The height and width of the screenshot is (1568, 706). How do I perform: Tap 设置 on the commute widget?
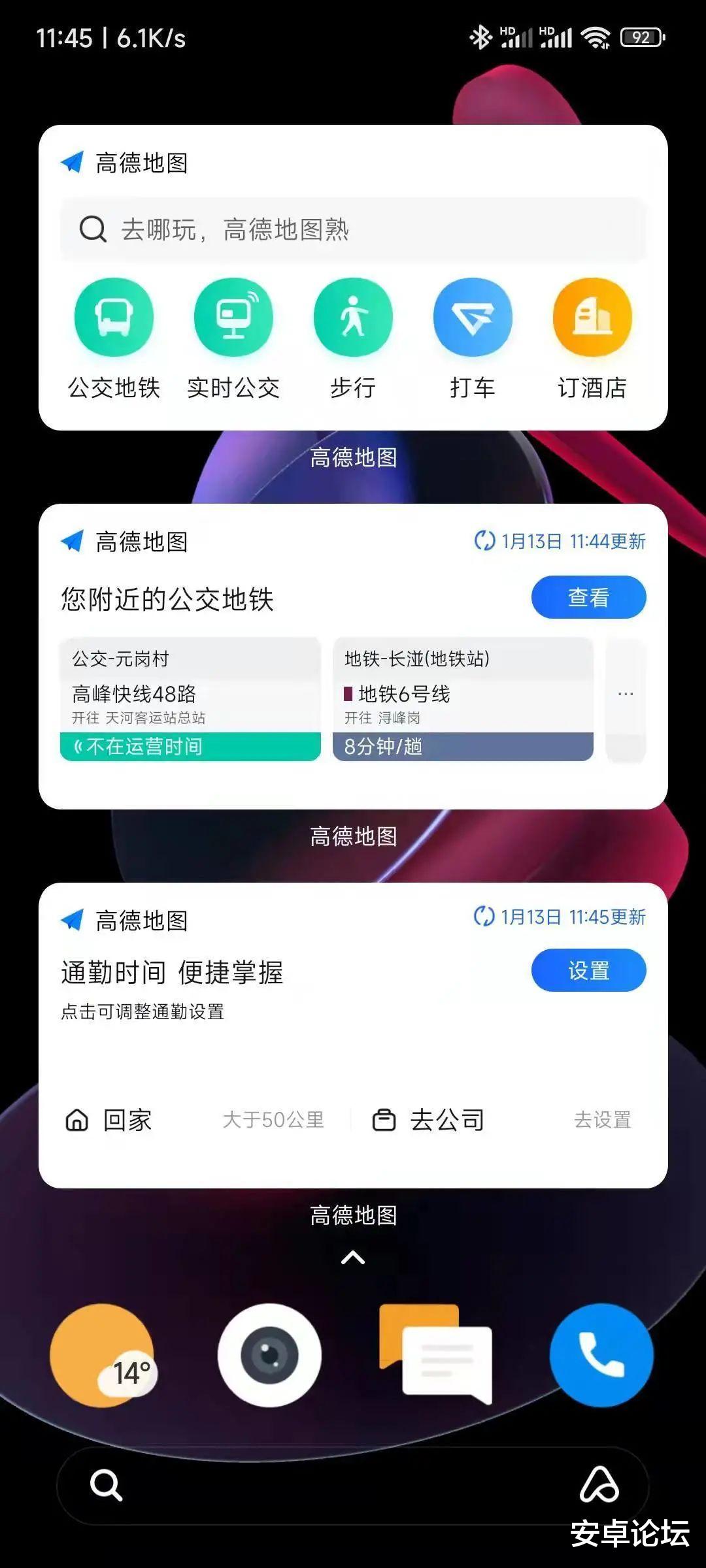coord(588,971)
